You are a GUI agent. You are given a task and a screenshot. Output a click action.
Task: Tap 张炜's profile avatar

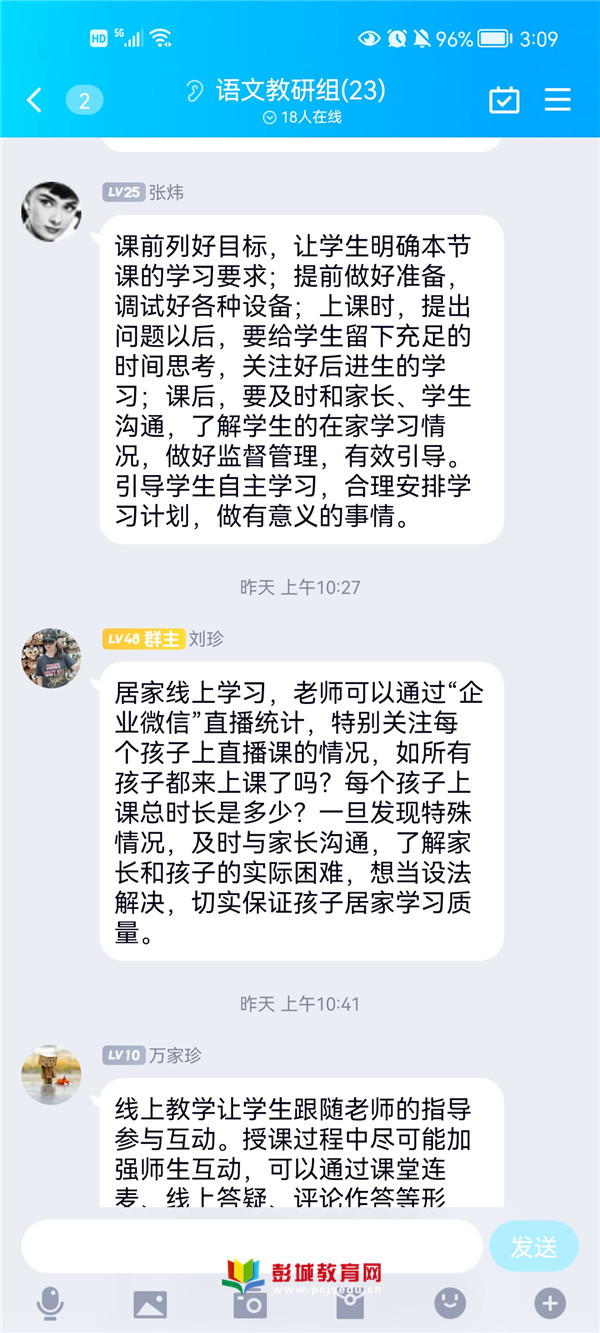(51, 211)
